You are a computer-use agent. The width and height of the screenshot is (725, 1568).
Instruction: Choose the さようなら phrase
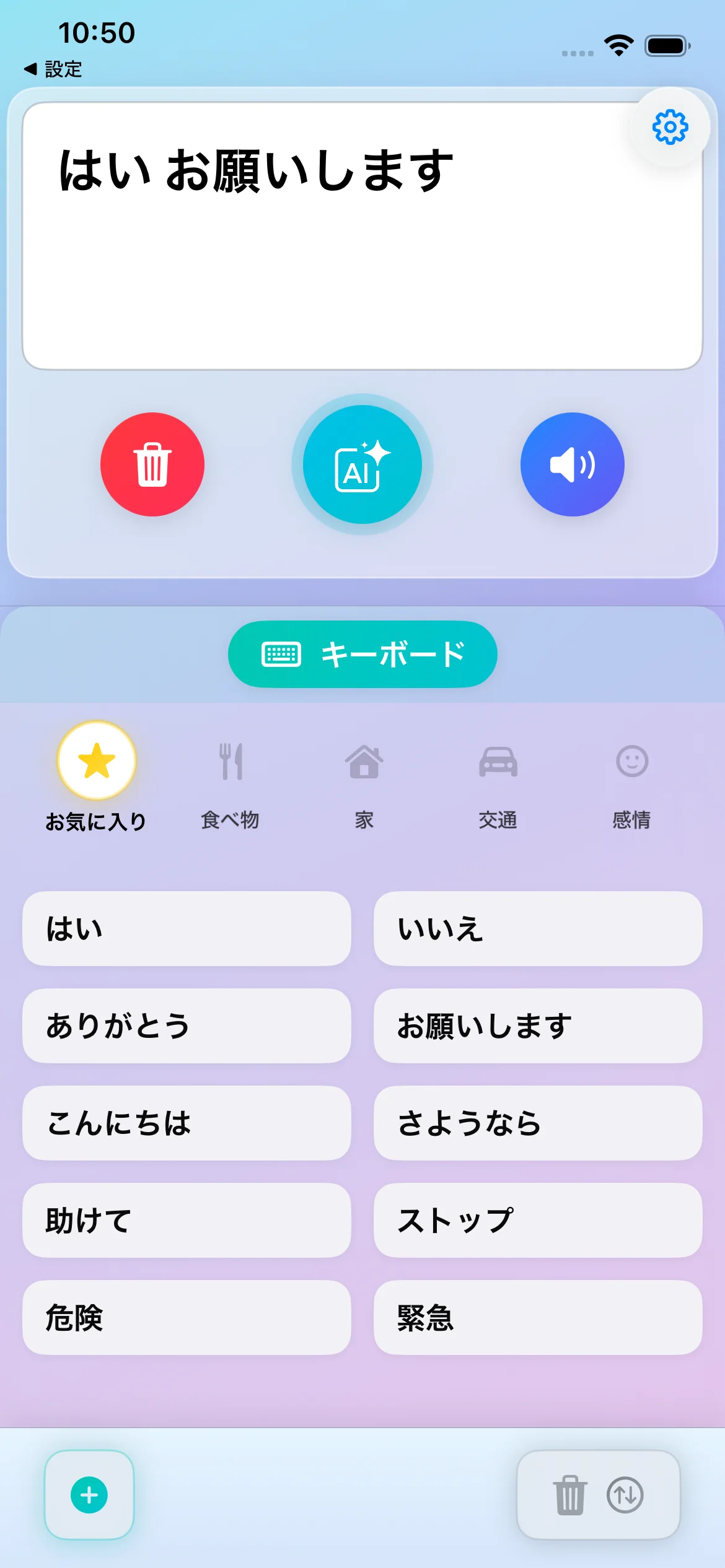(x=538, y=1123)
